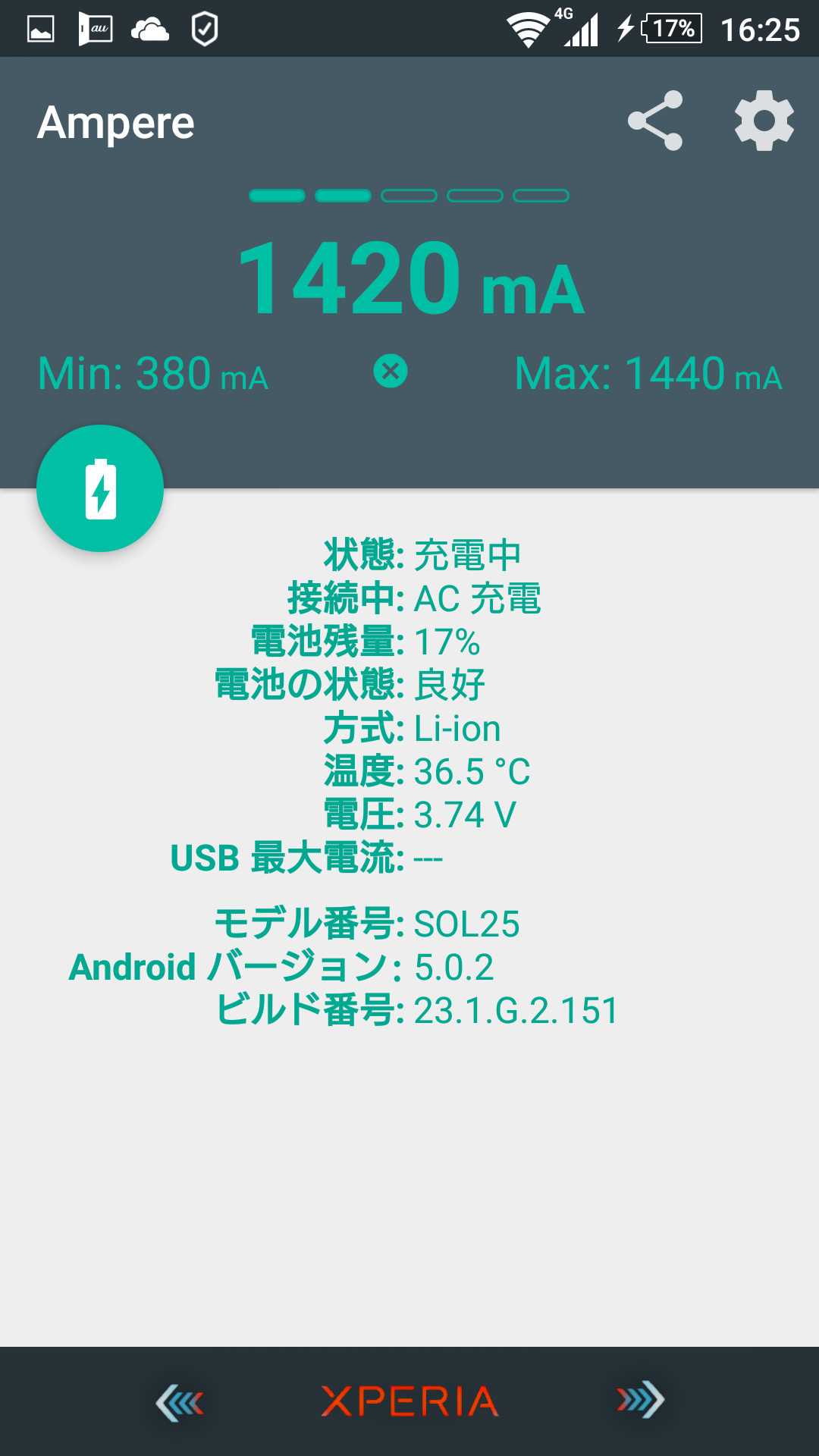
Task: Select the third page indicator pill
Action: point(409,196)
